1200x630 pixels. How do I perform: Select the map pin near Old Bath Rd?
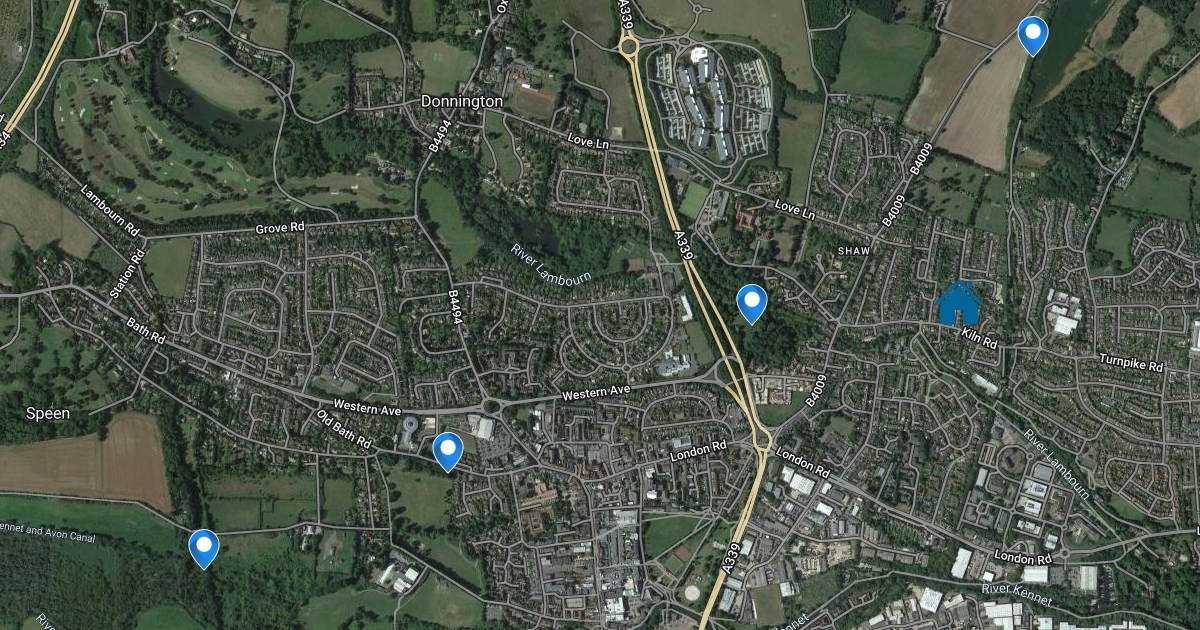coord(448,450)
